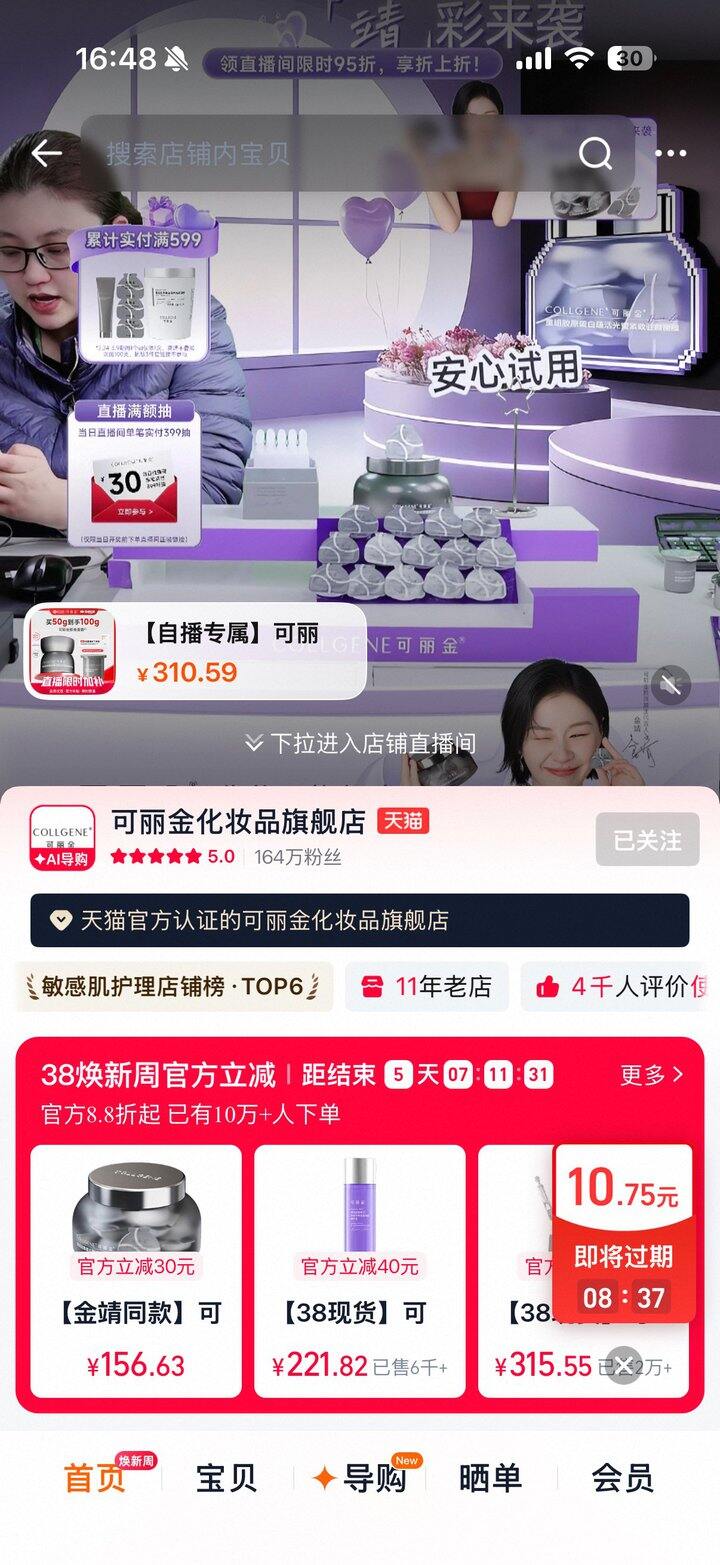Tap the store search field

pyautogui.click(x=330, y=154)
